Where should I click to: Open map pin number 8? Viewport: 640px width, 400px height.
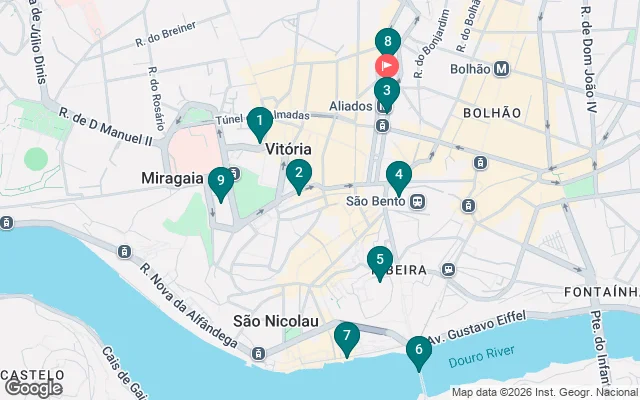click(x=387, y=43)
